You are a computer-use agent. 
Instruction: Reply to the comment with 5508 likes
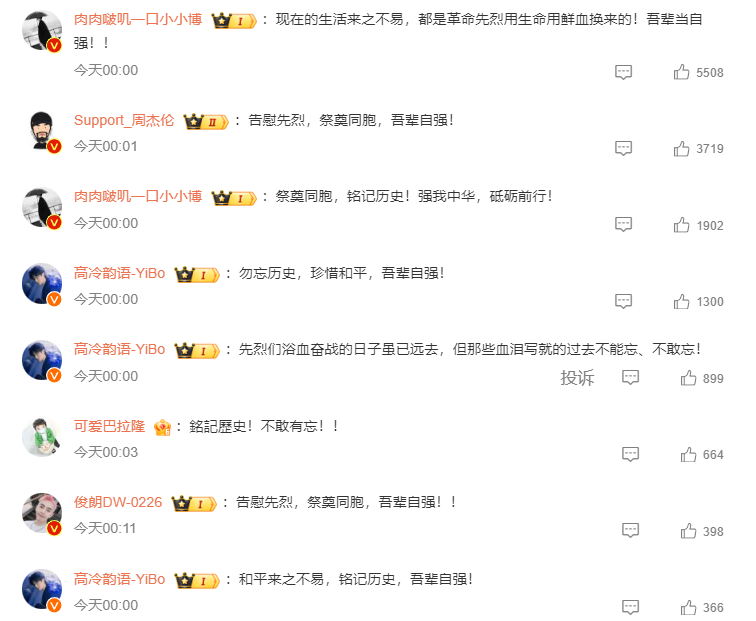624,72
